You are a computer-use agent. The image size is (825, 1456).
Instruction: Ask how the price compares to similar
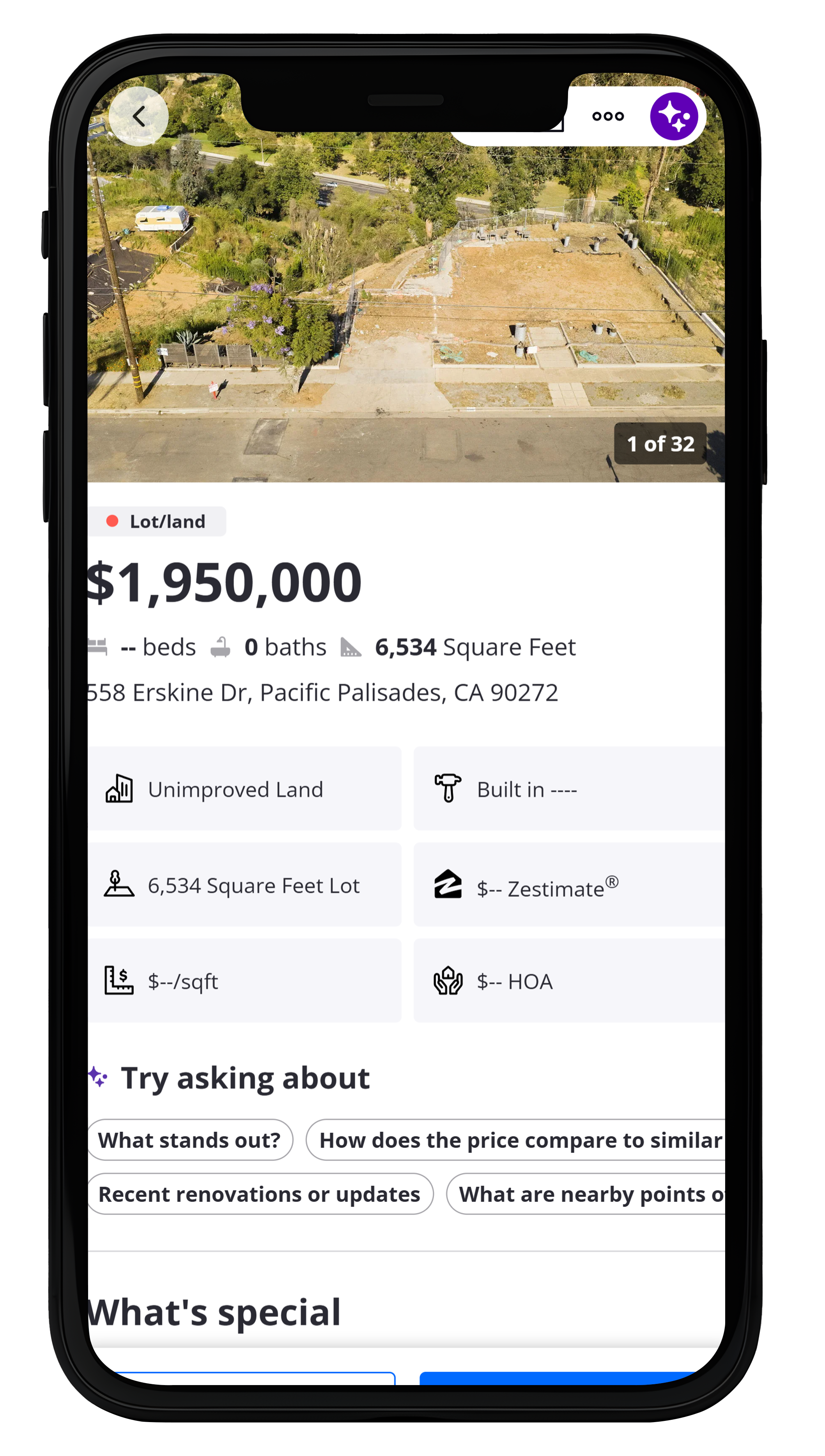pyautogui.click(x=515, y=1140)
